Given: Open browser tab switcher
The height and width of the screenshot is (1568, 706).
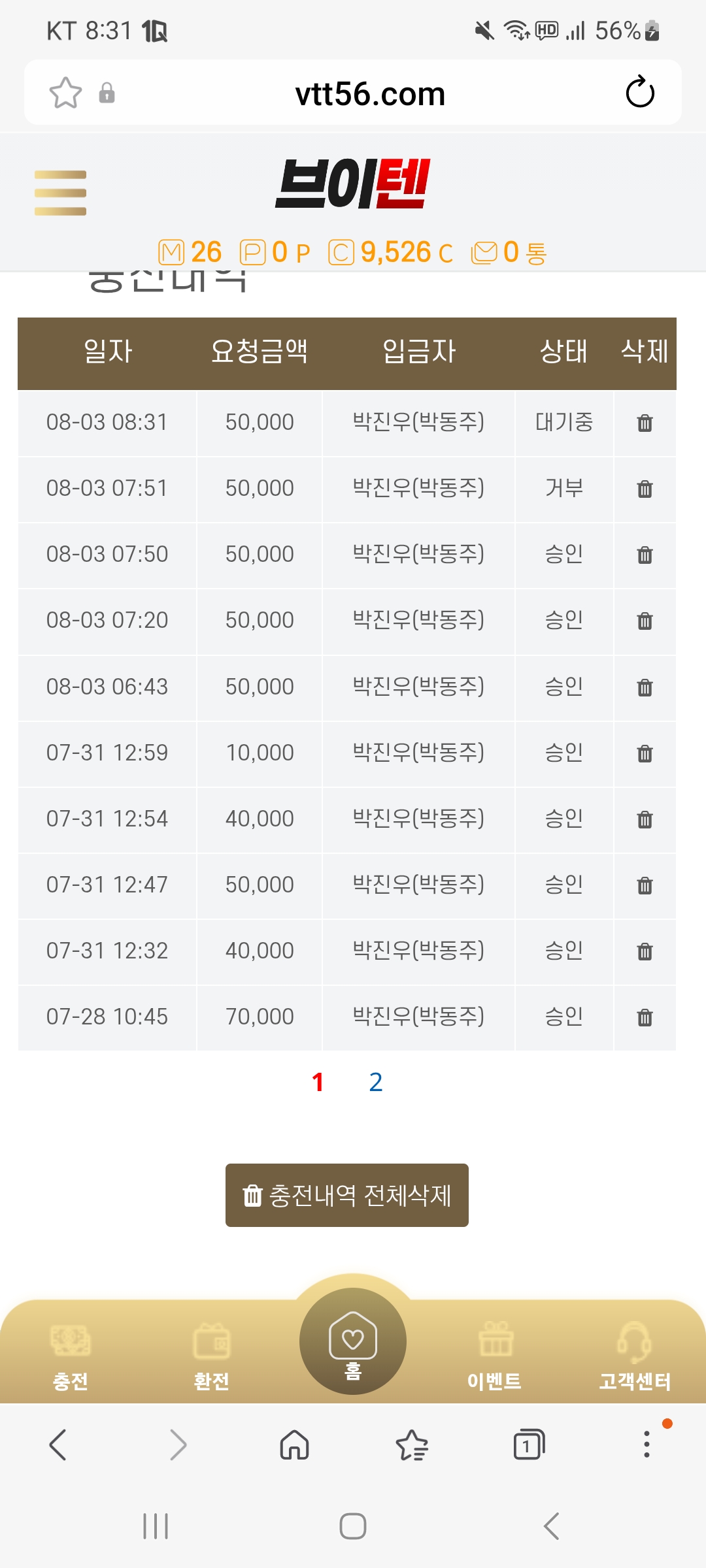Looking at the screenshot, I should pyautogui.click(x=529, y=1445).
